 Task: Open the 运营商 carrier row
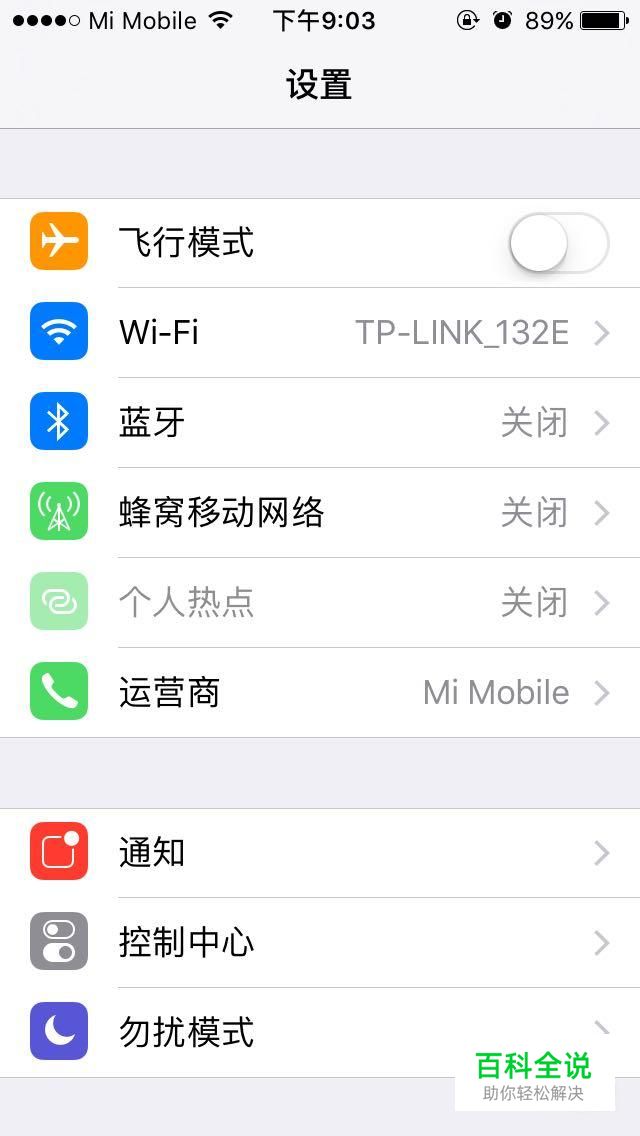tap(320, 693)
